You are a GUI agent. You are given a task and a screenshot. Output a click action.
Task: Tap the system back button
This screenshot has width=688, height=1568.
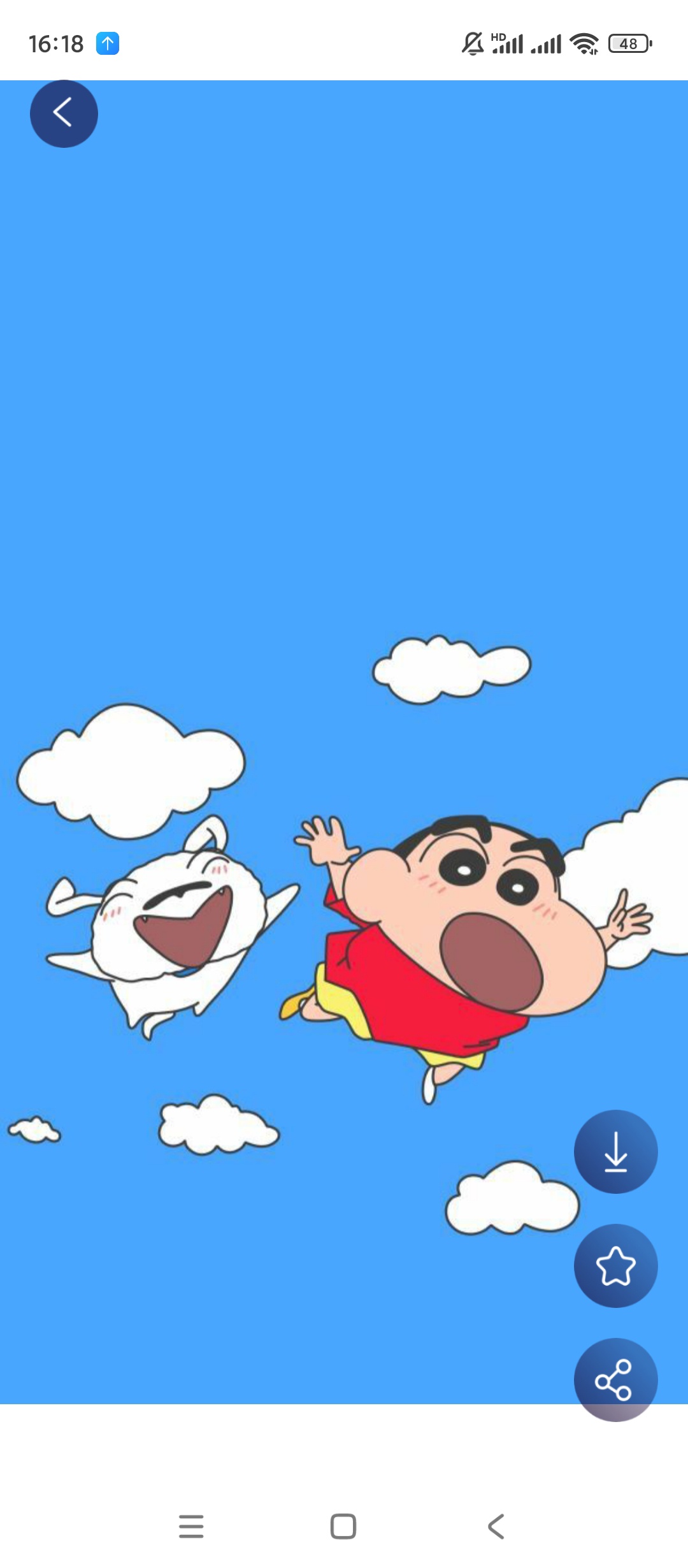point(496,1526)
